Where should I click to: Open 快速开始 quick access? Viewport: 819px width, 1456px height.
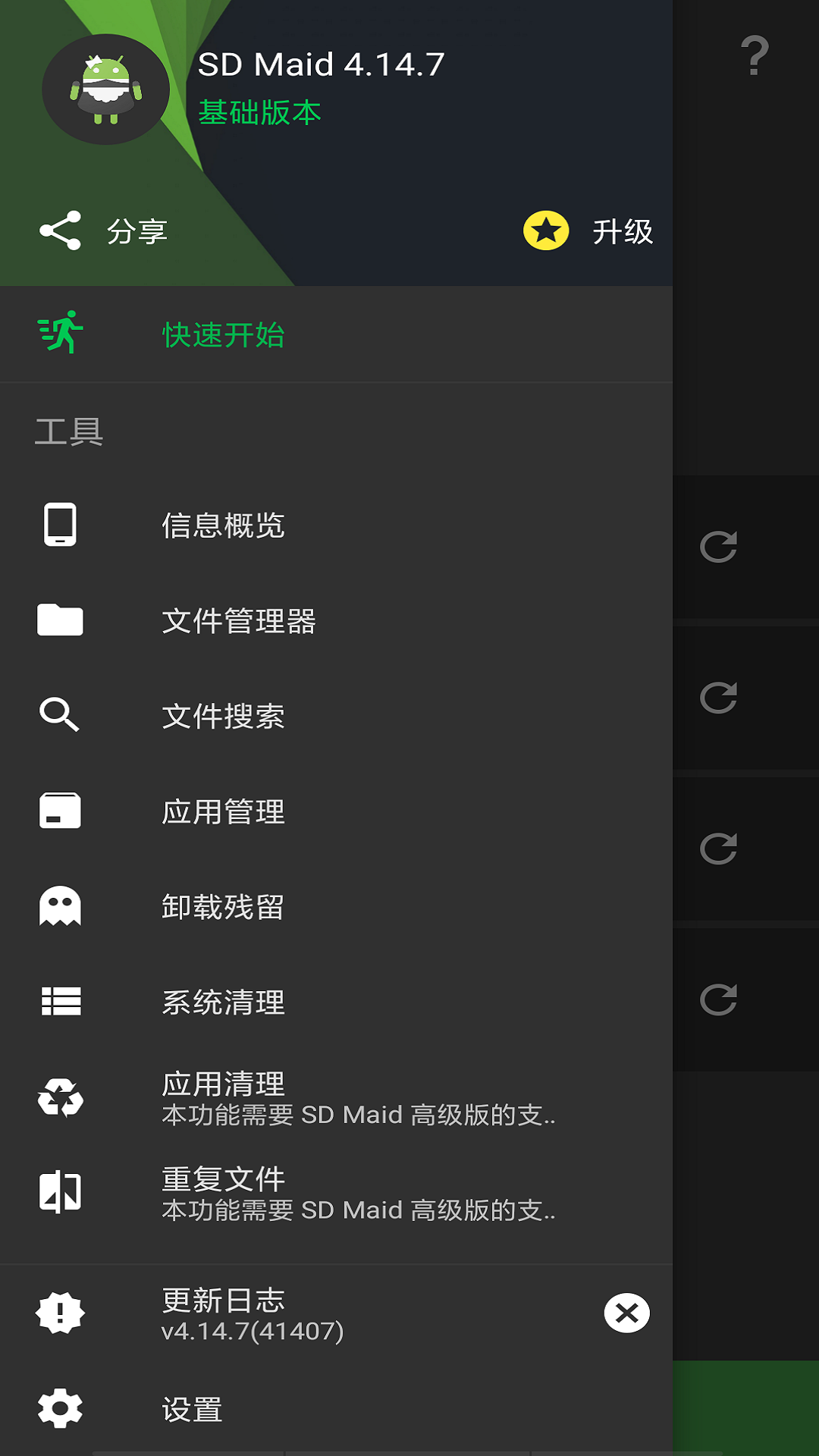336,334
